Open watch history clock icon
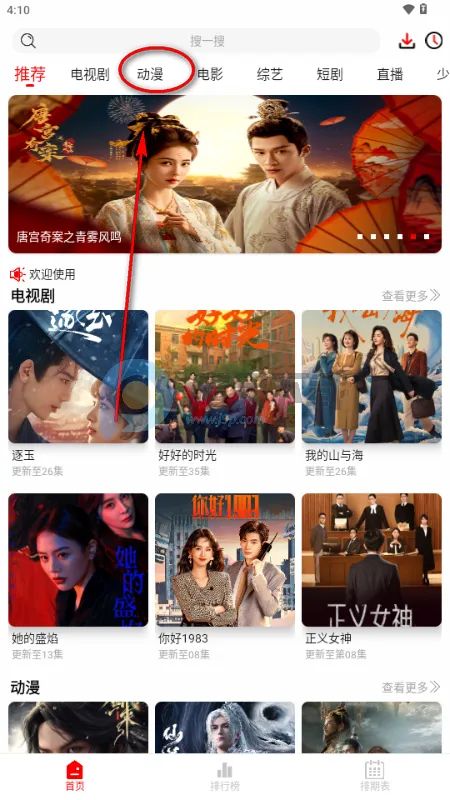This screenshot has width=450, height=800. 434,40
